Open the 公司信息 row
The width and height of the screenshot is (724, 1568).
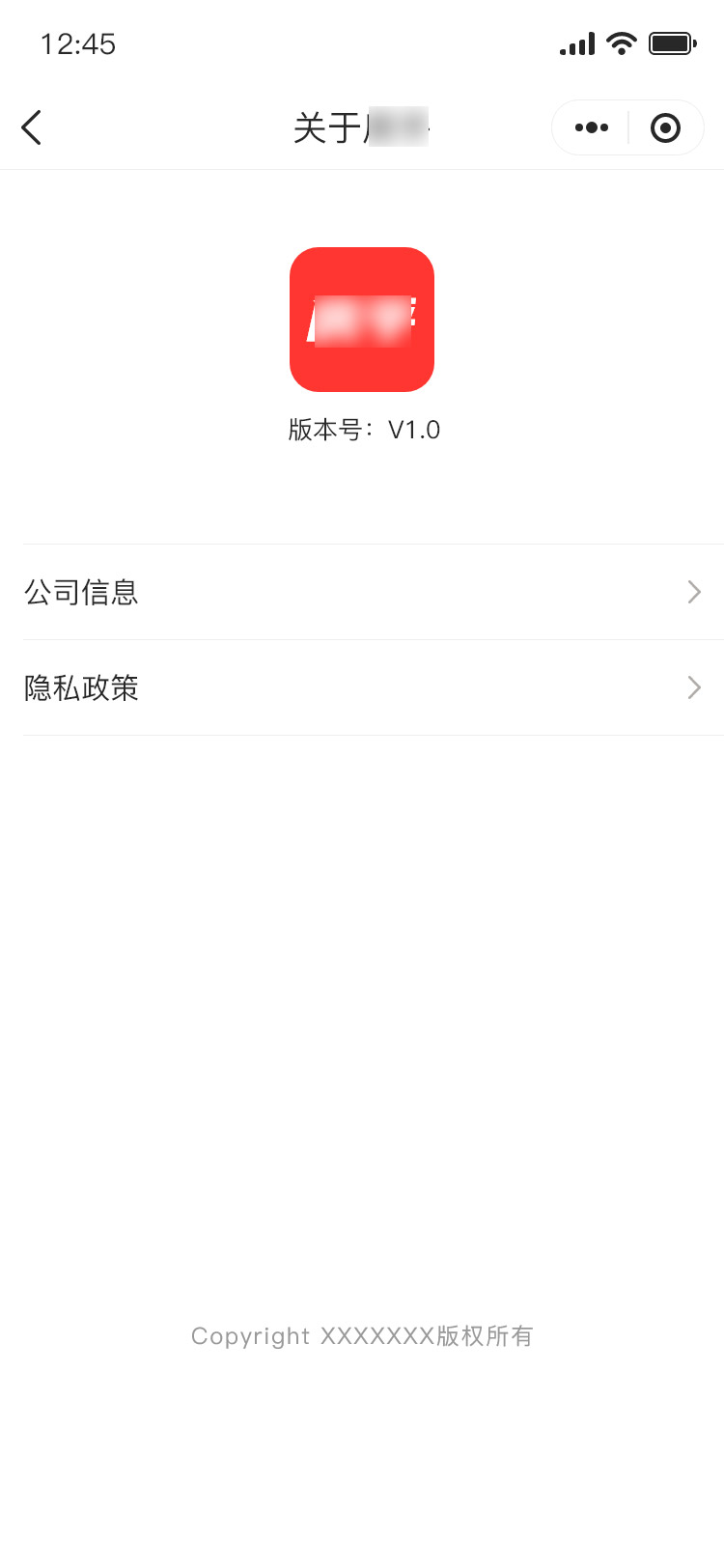(x=374, y=592)
